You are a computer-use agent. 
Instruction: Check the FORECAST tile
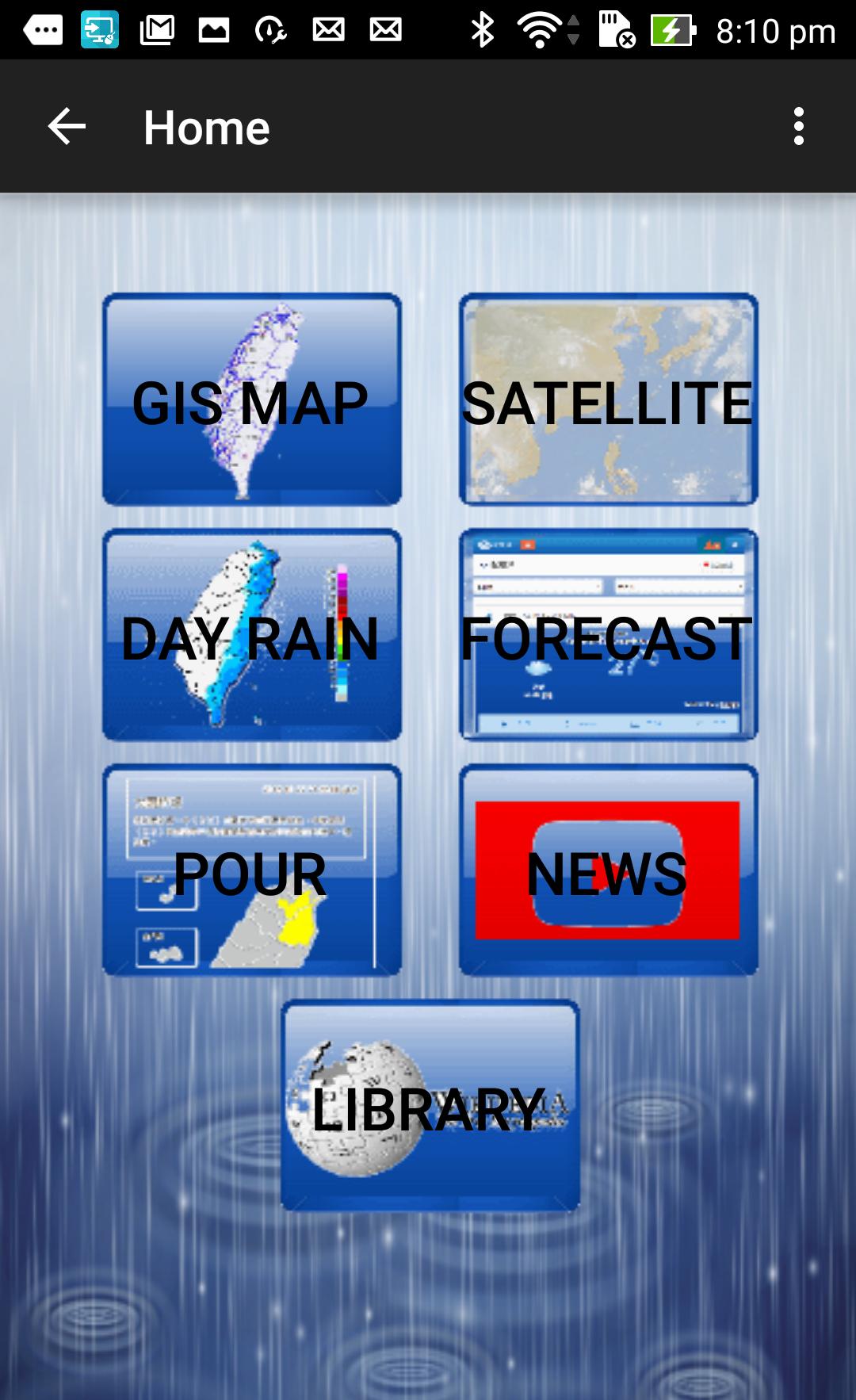click(608, 635)
